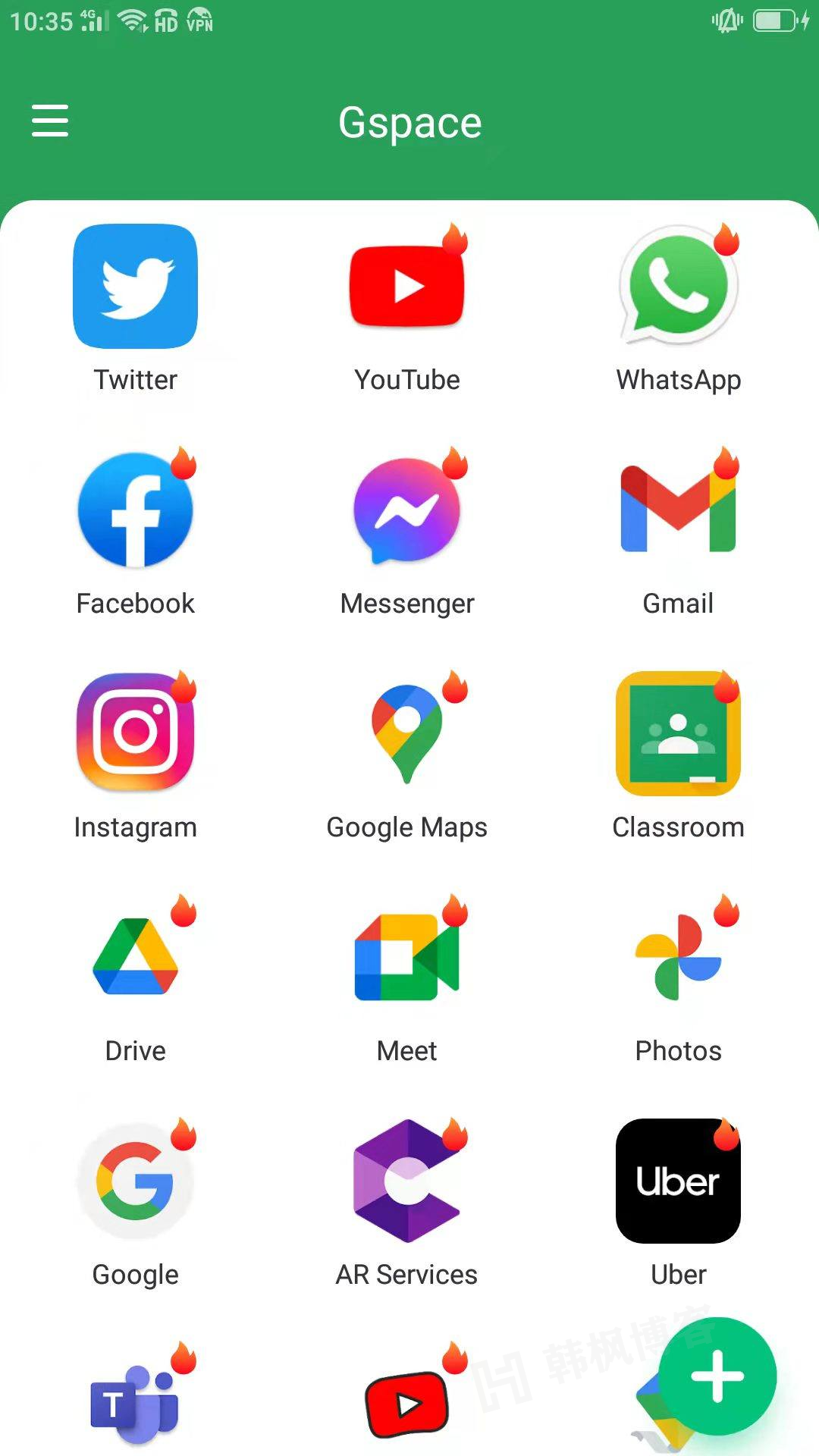Launch WhatsApp
The image size is (819, 1456).
[678, 287]
